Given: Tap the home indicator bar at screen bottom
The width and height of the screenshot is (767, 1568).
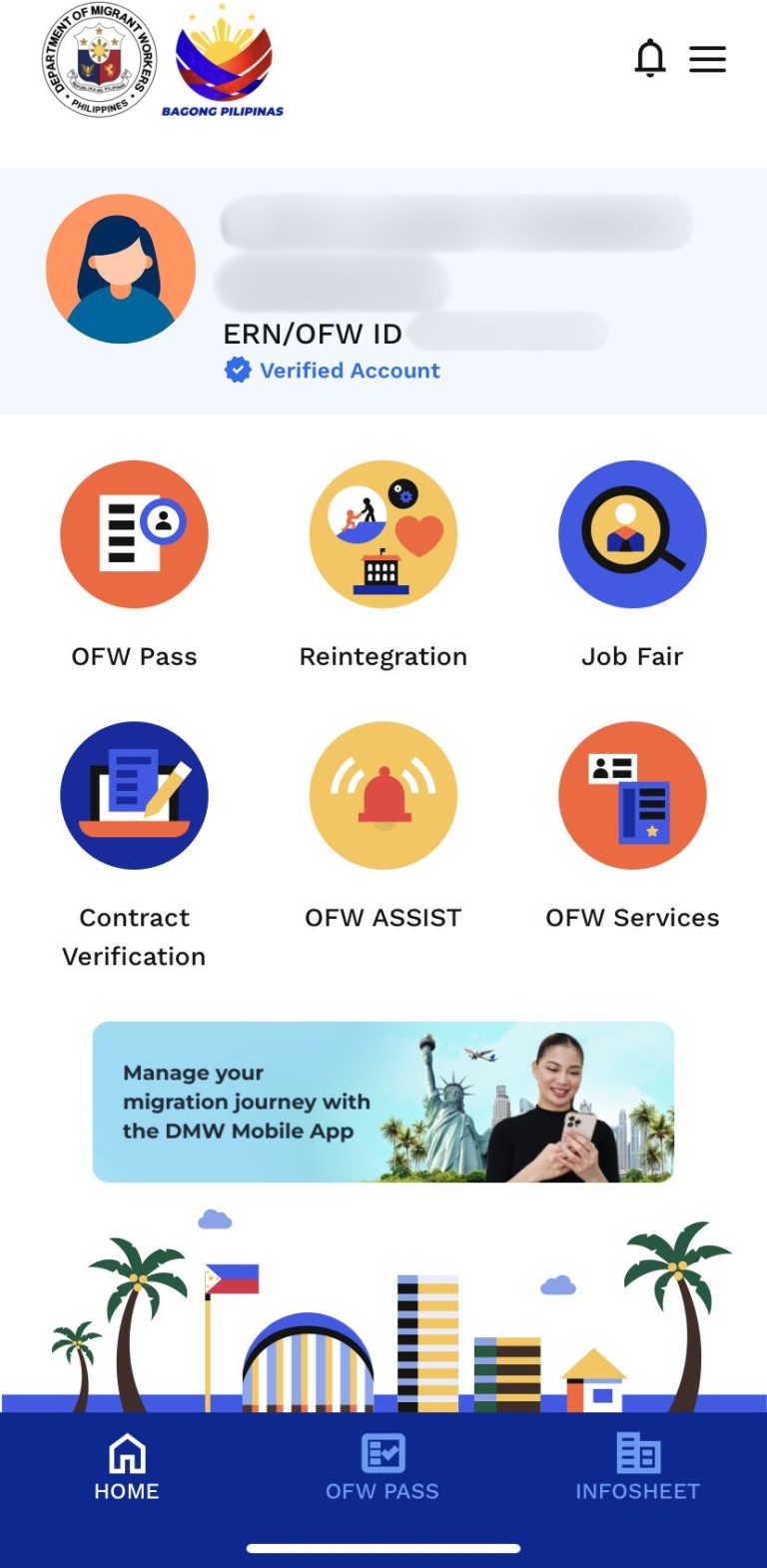Looking at the screenshot, I should click(x=383, y=1550).
